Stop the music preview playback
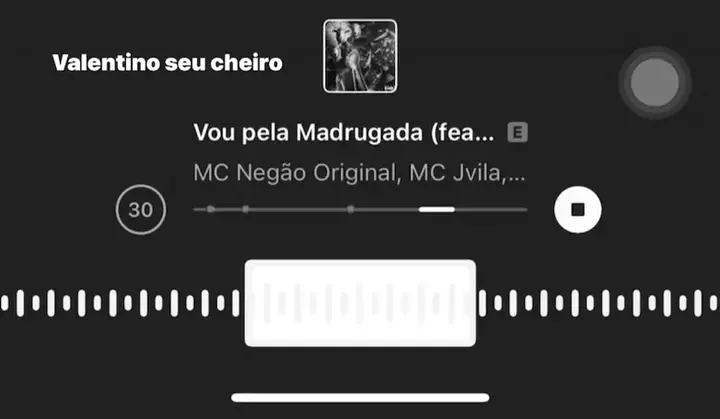 click(x=578, y=210)
